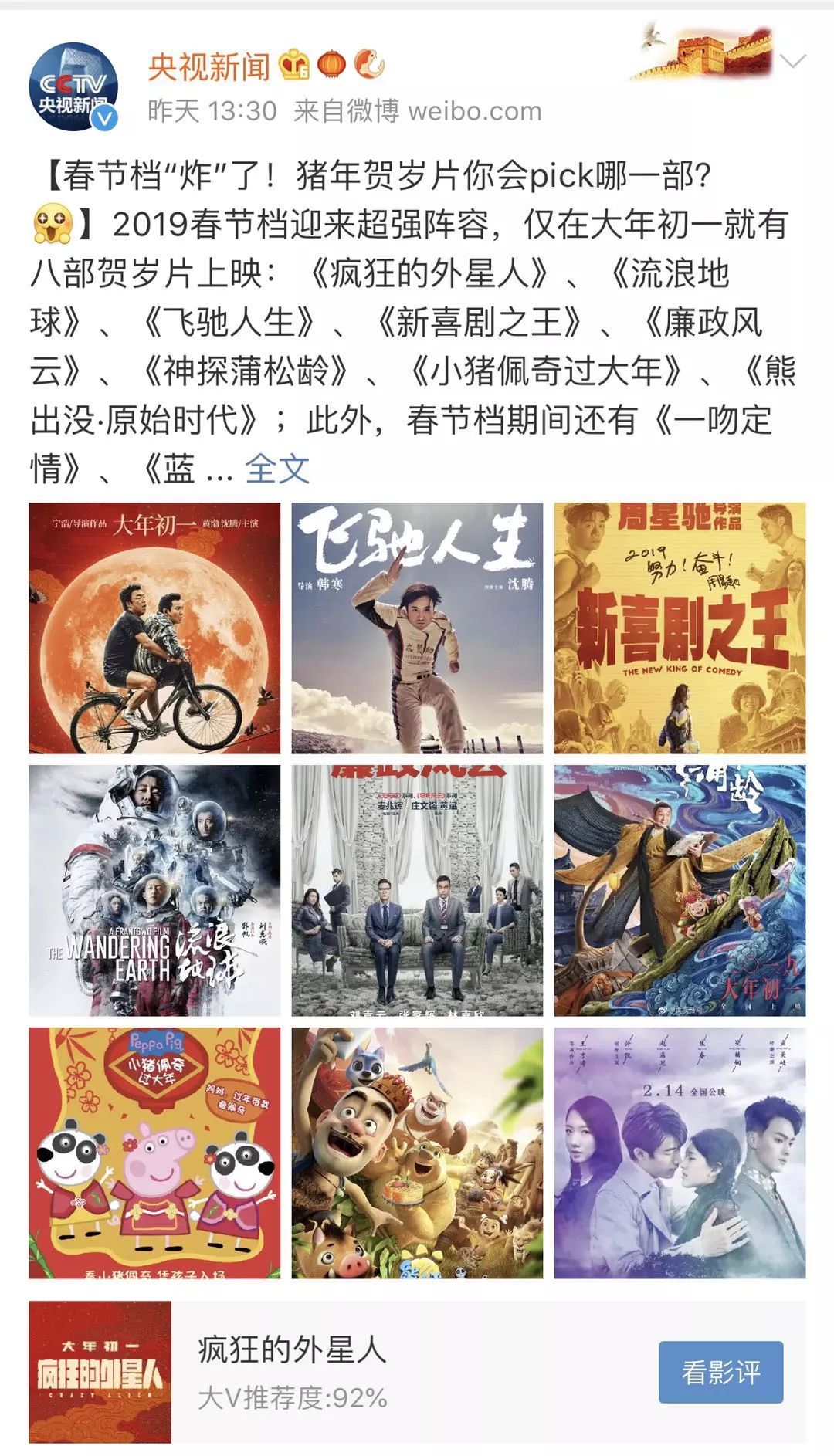Screen dimensions: 834x1456
Task: Open the 新喜剧之王 poster image
Action: pyautogui.click(x=680, y=628)
